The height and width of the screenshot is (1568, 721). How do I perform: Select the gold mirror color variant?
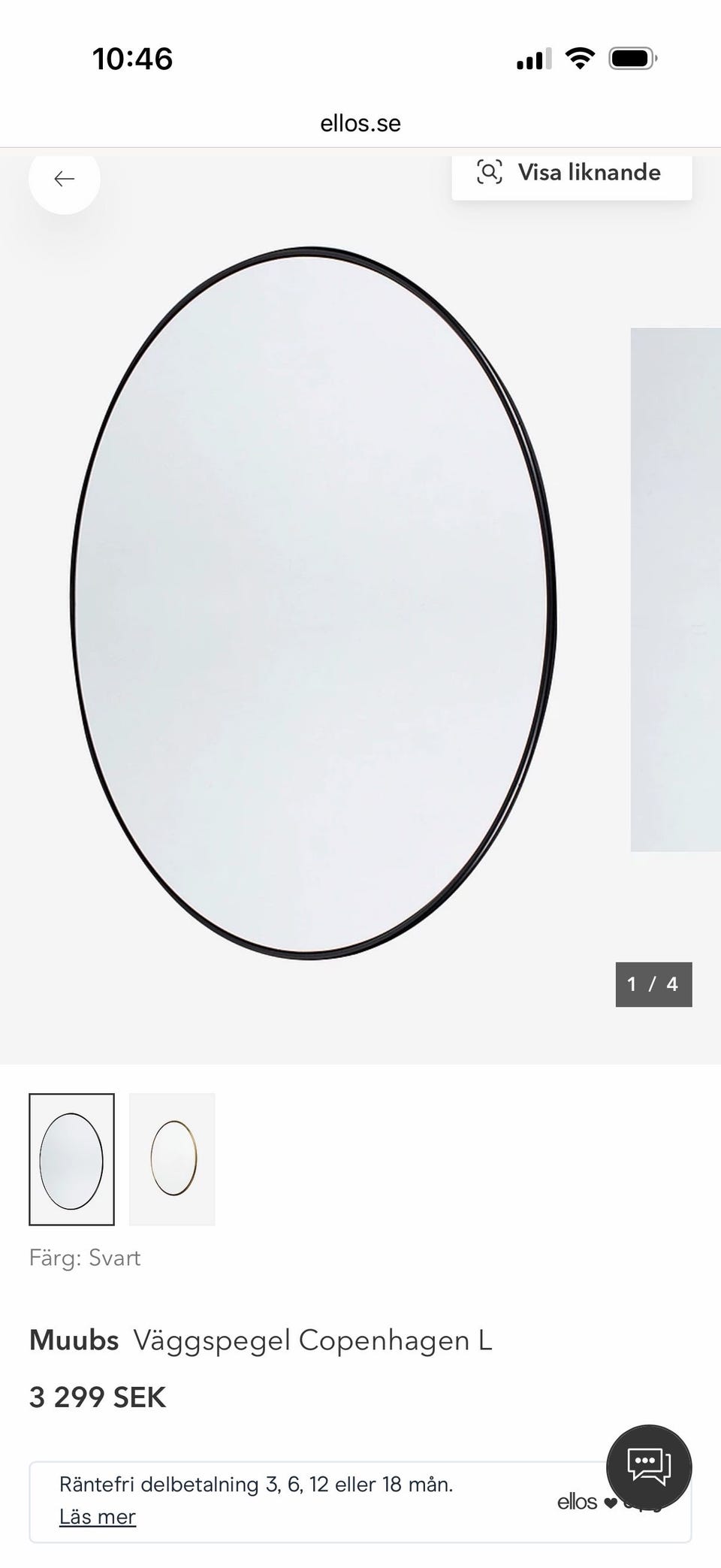pyautogui.click(x=172, y=1161)
